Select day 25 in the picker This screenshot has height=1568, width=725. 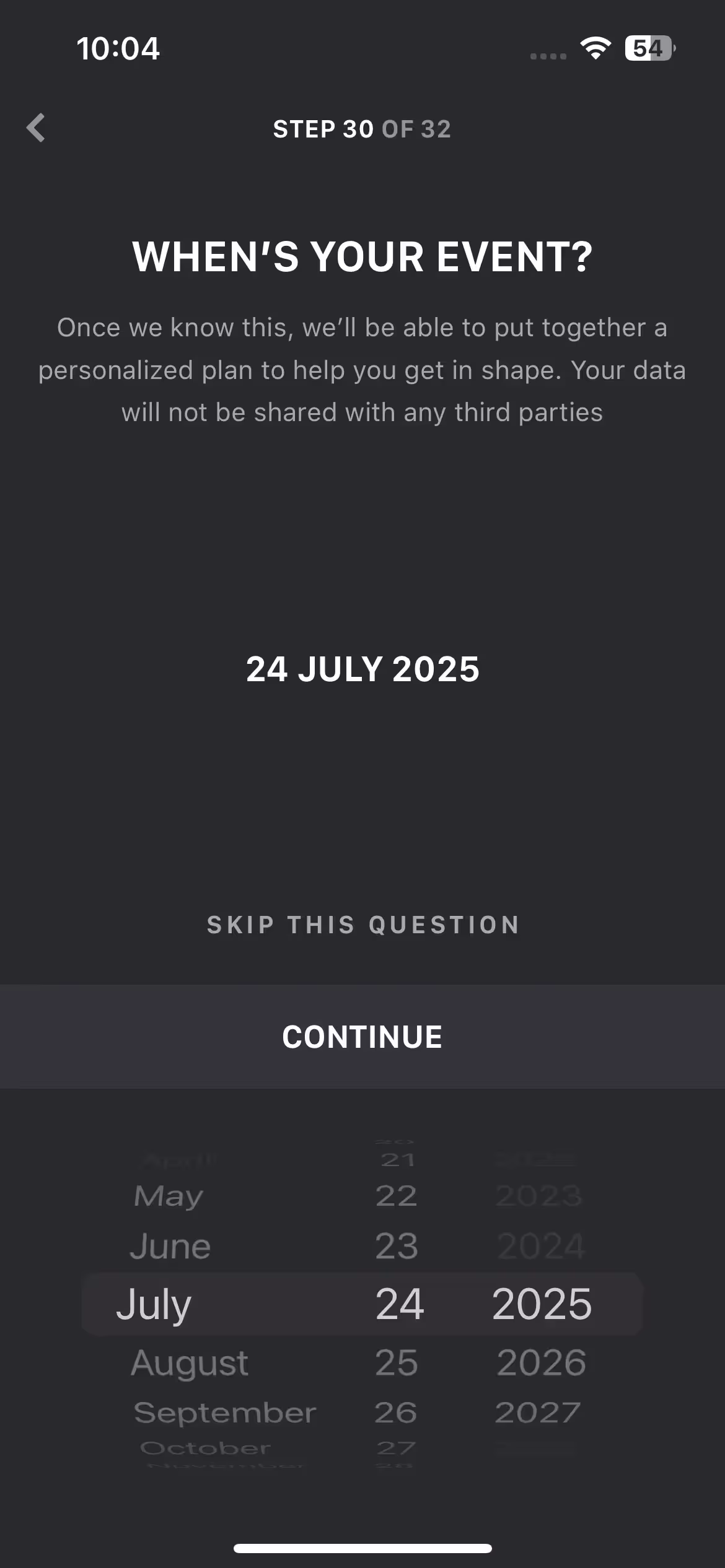click(x=397, y=1363)
